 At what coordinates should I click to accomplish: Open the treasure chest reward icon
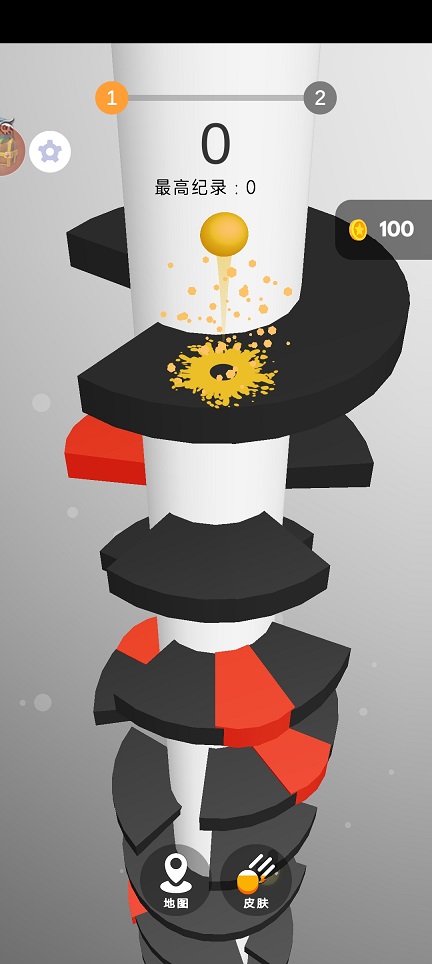coord(10,149)
